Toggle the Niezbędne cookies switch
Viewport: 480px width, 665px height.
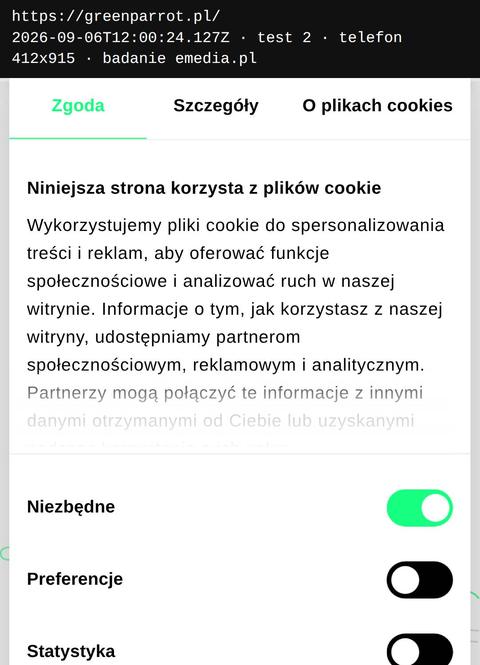point(419,508)
